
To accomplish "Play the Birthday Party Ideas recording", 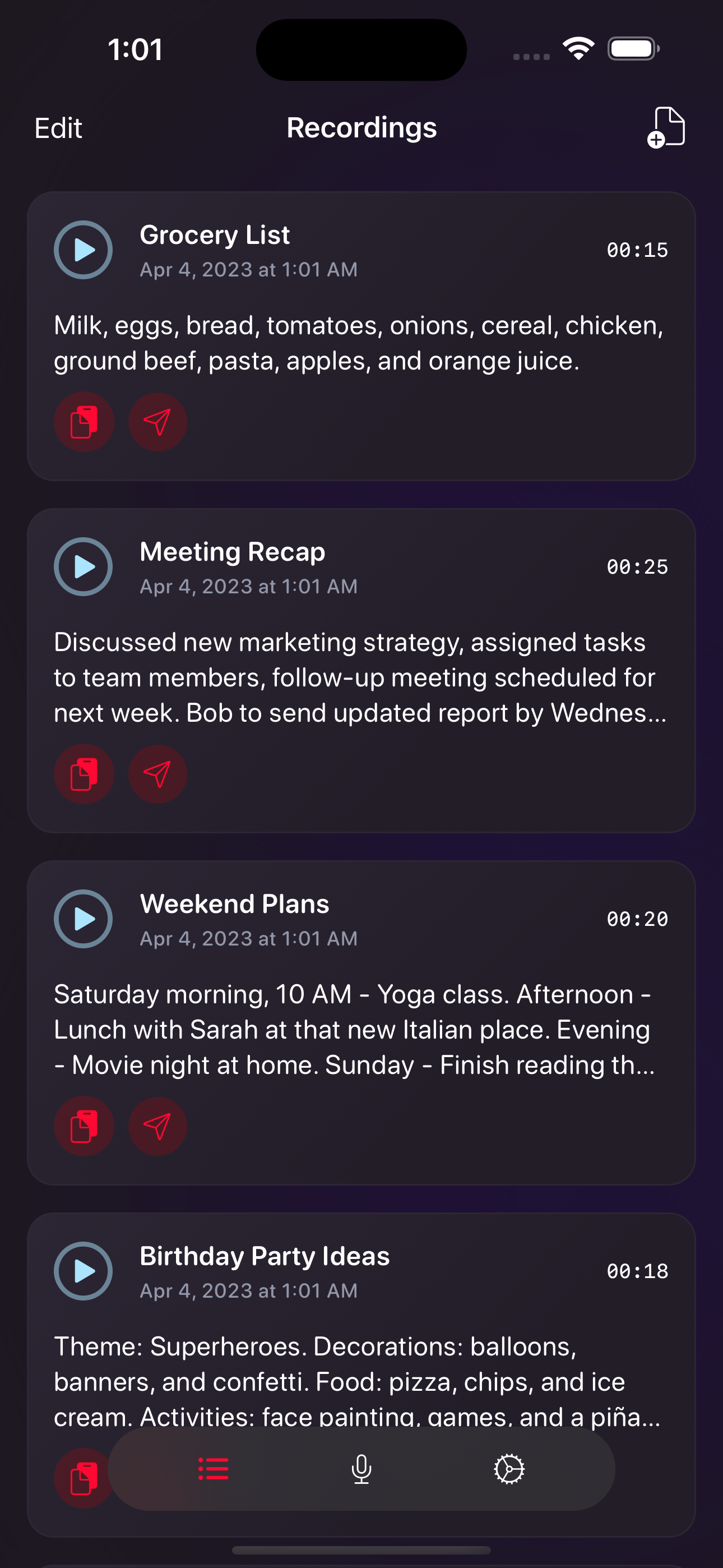I will [84, 1270].
